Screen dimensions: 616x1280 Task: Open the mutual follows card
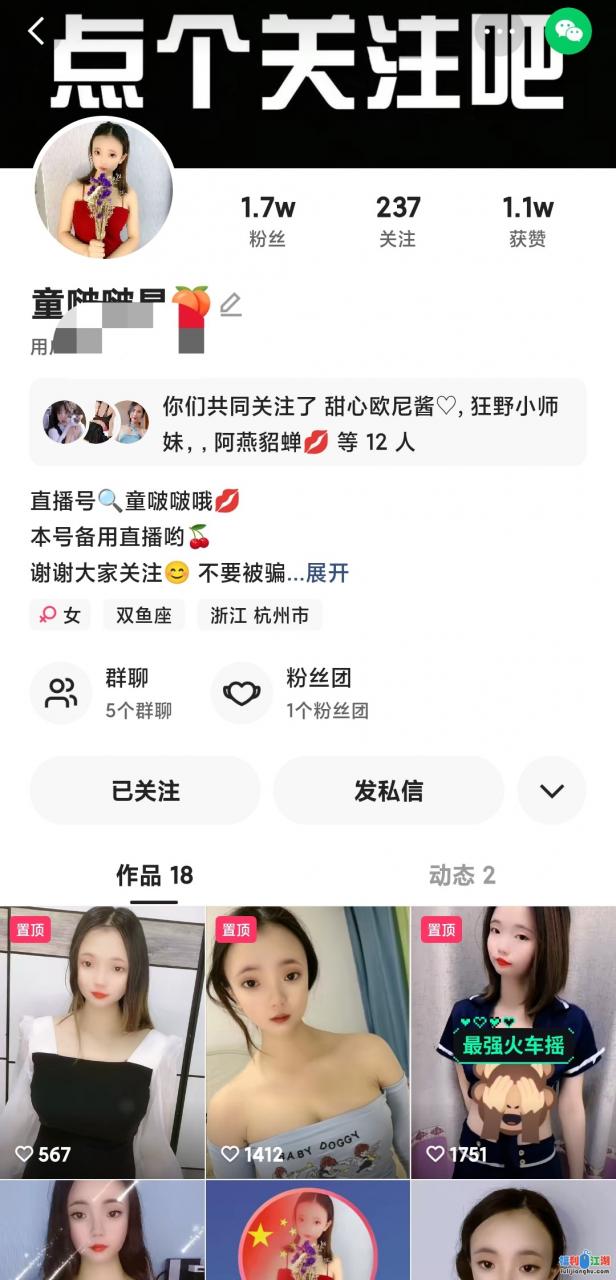click(307, 422)
